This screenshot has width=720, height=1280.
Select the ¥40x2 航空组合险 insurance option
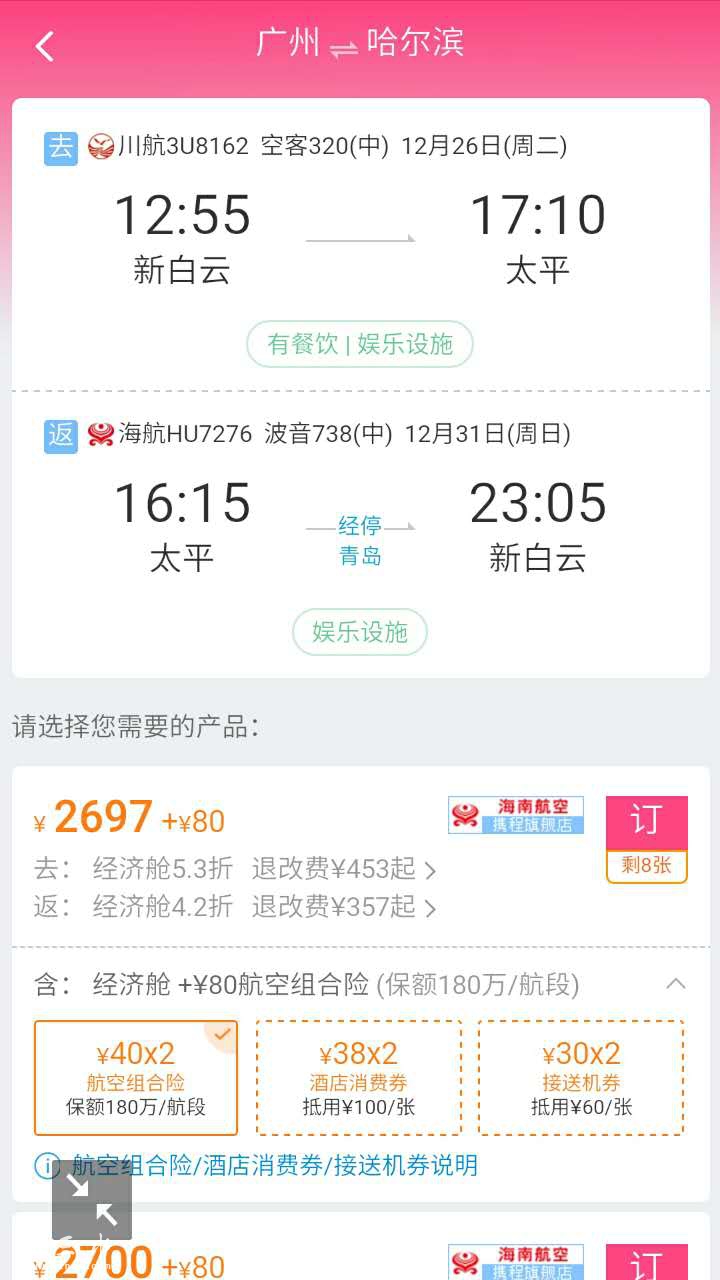tap(136, 1077)
